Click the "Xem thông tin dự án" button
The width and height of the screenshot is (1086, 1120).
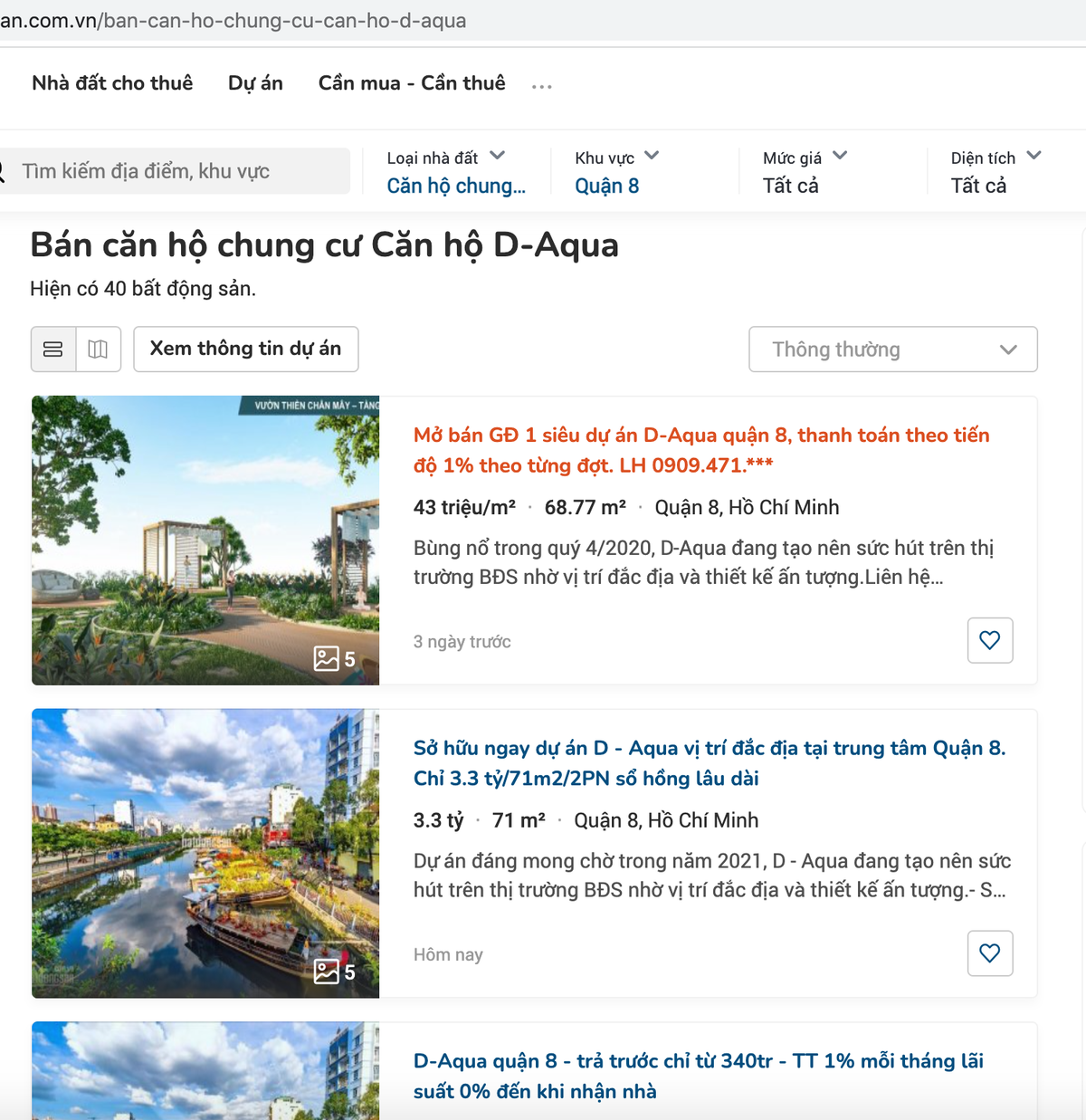245,349
